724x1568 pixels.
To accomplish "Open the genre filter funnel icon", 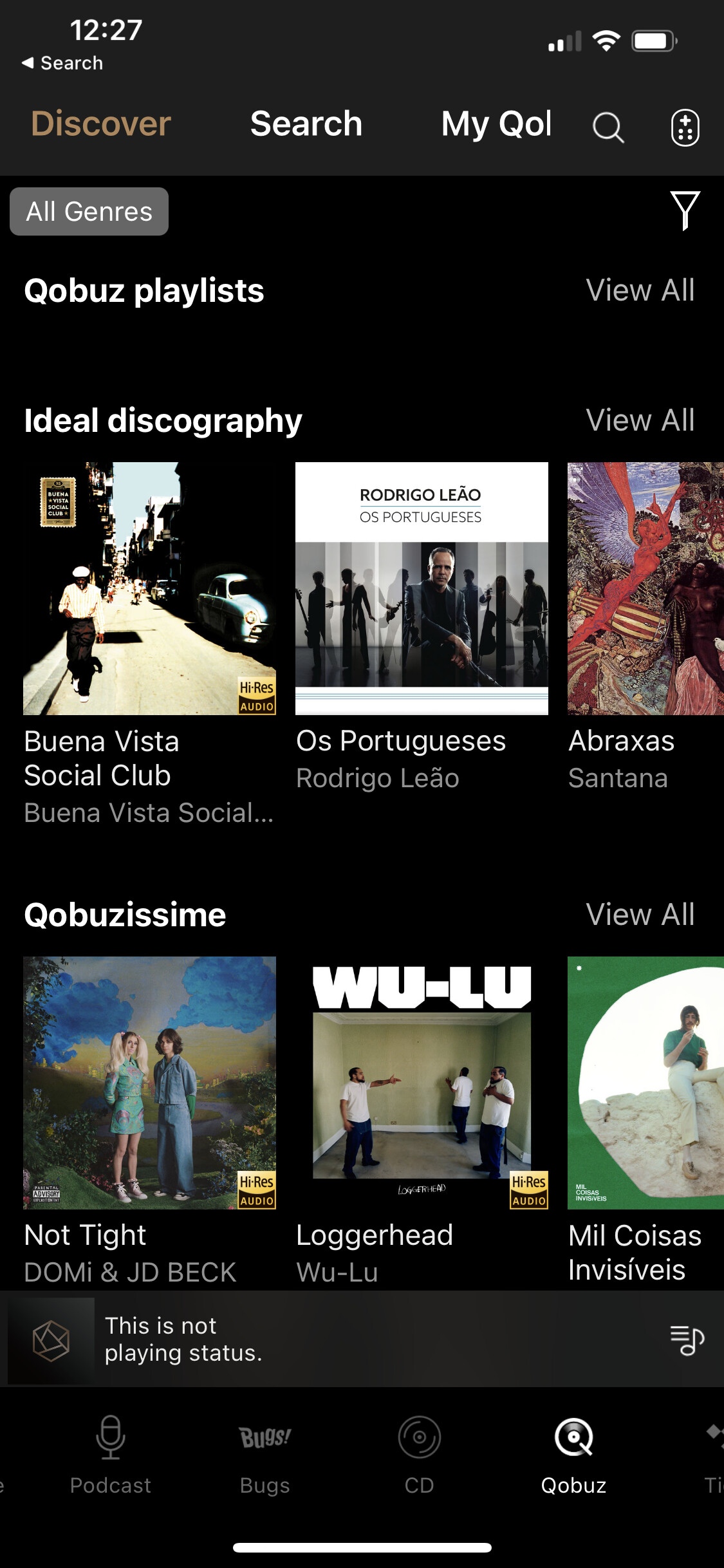I will [685, 210].
